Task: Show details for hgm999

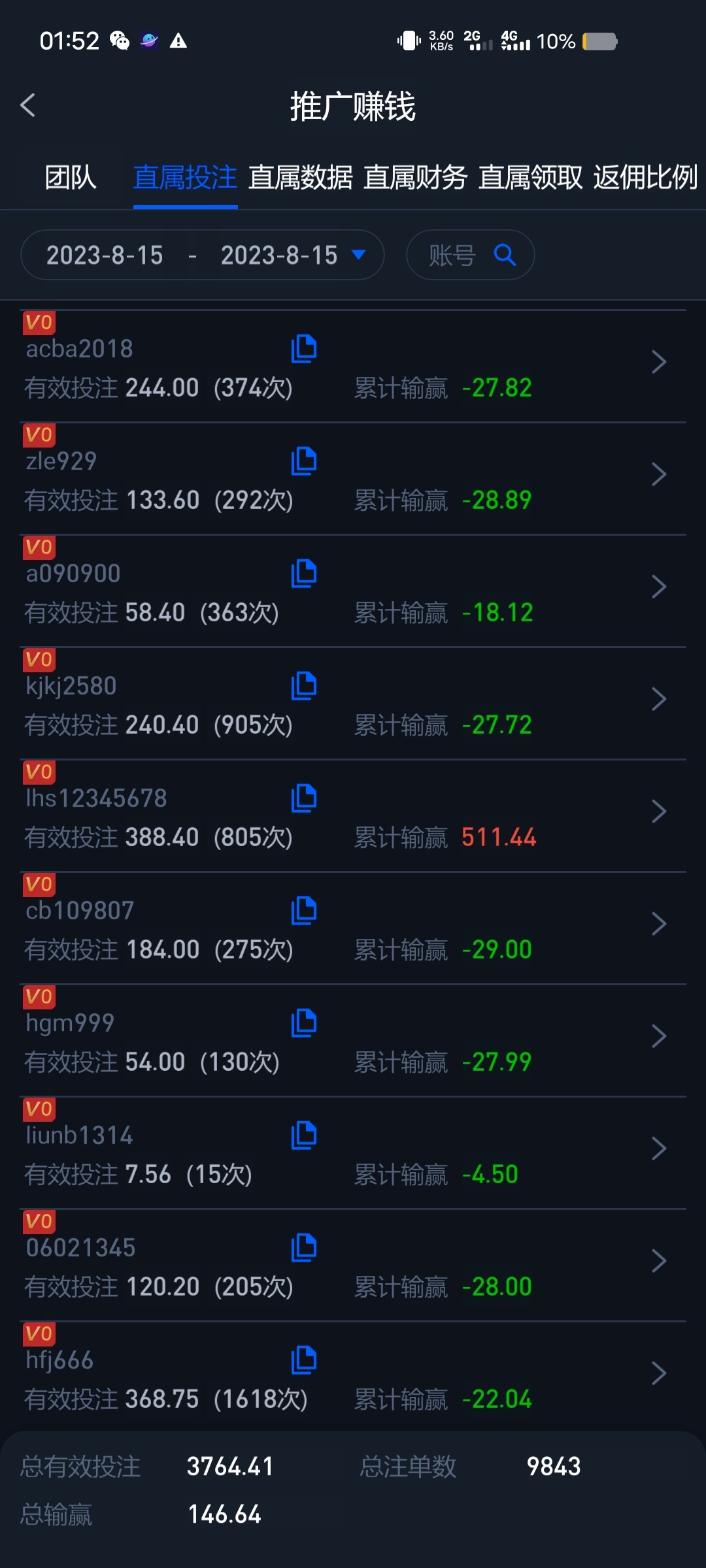Action: (659, 1036)
